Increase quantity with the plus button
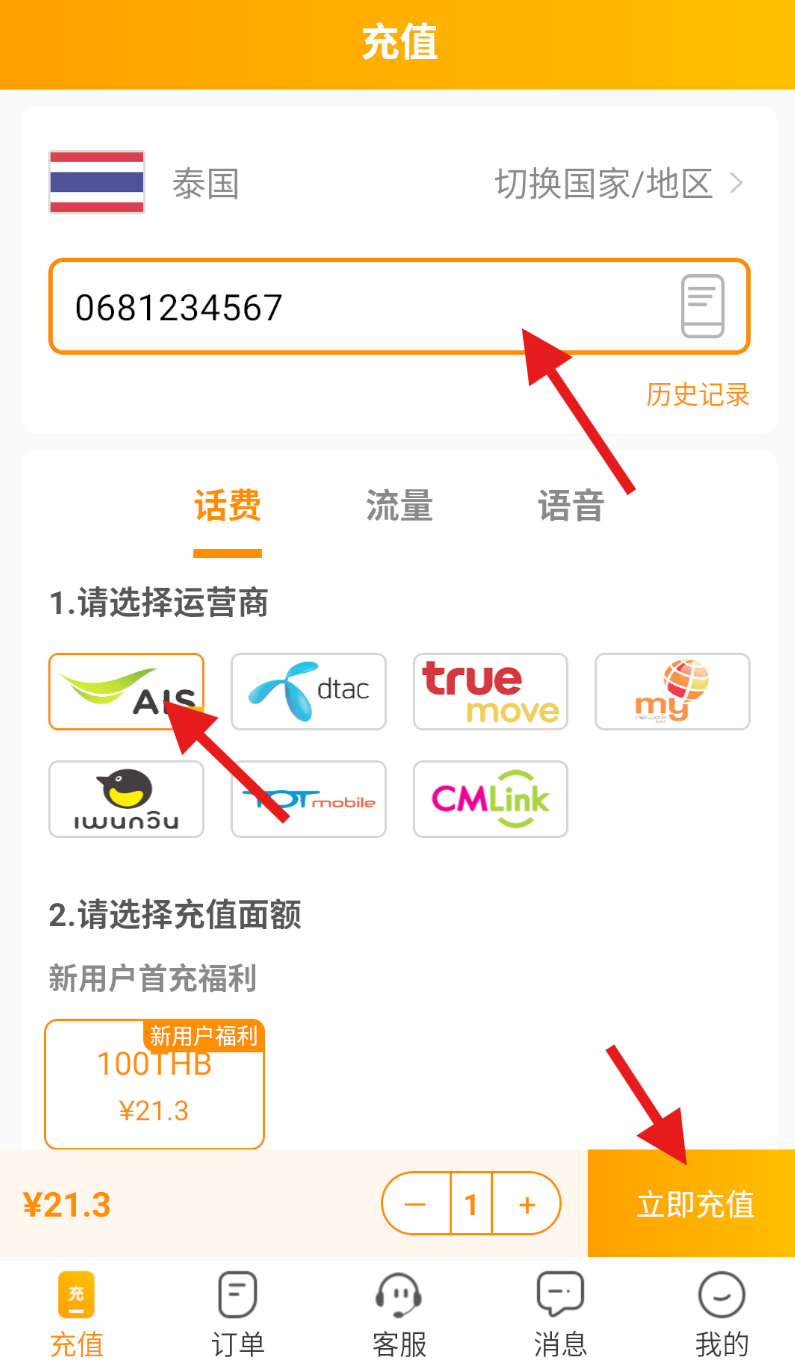 tap(527, 1204)
